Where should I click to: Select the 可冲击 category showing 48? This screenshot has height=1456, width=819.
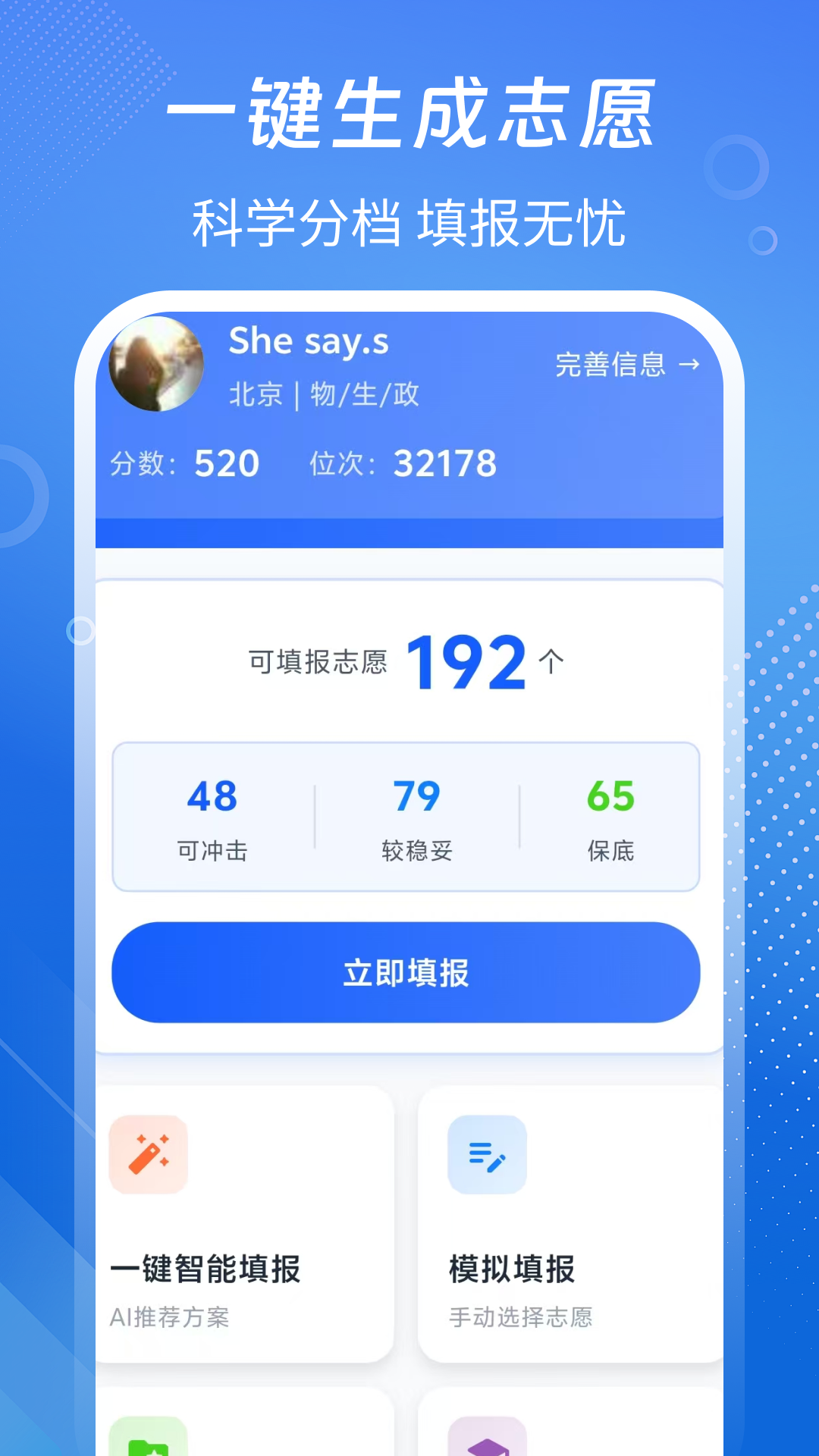(212, 817)
